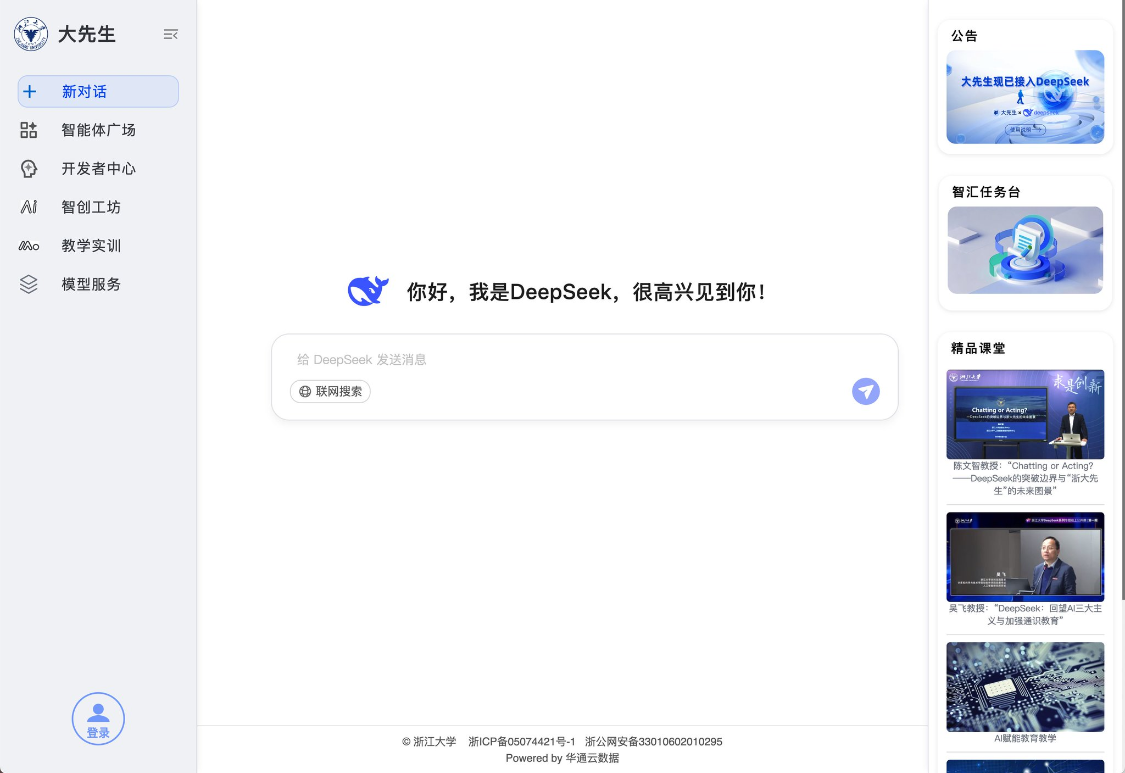The image size is (1125, 773).
Task: Open the 智汇任务台 card
Action: click(1025, 250)
